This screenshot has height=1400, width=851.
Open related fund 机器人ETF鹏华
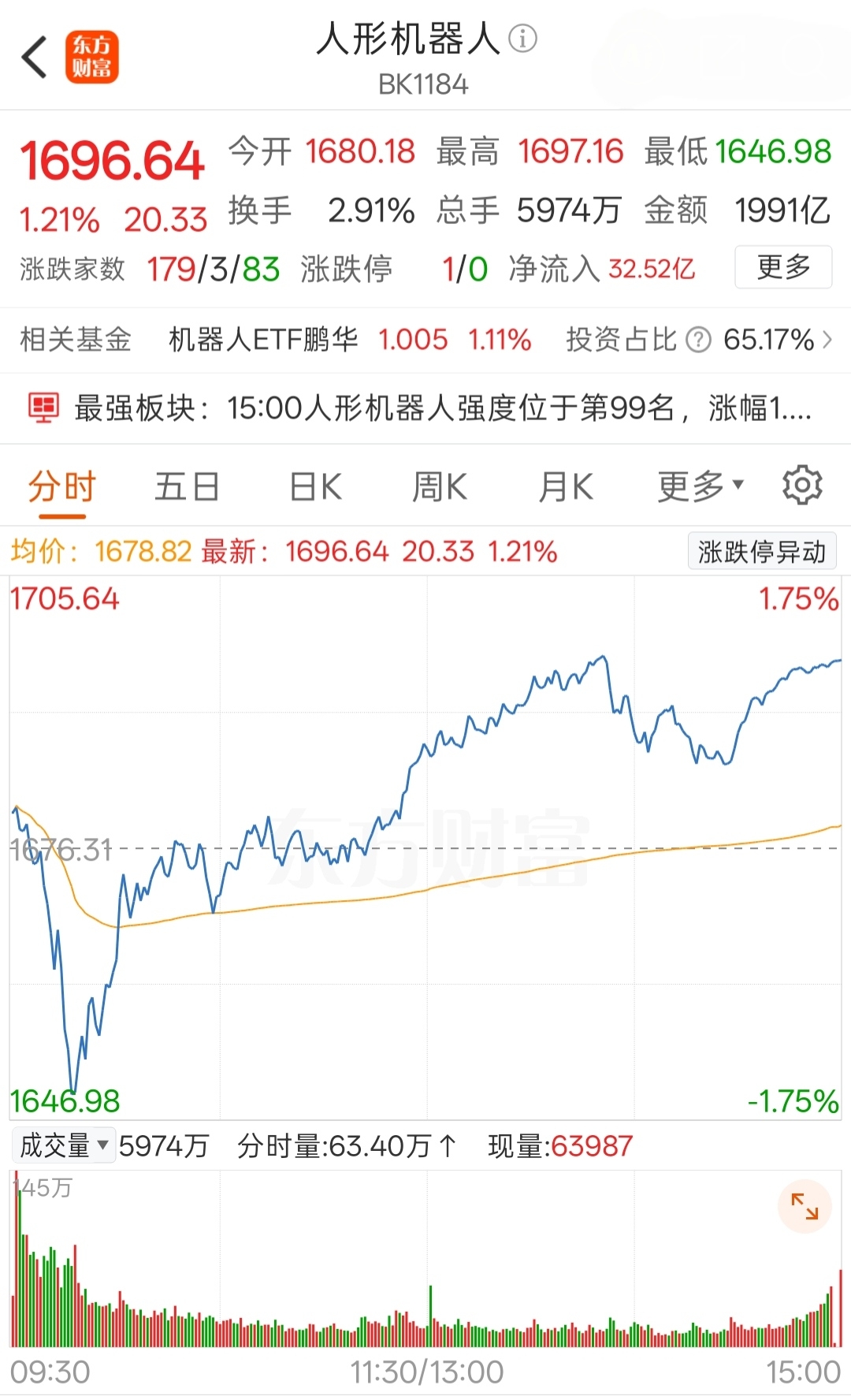pos(263,340)
